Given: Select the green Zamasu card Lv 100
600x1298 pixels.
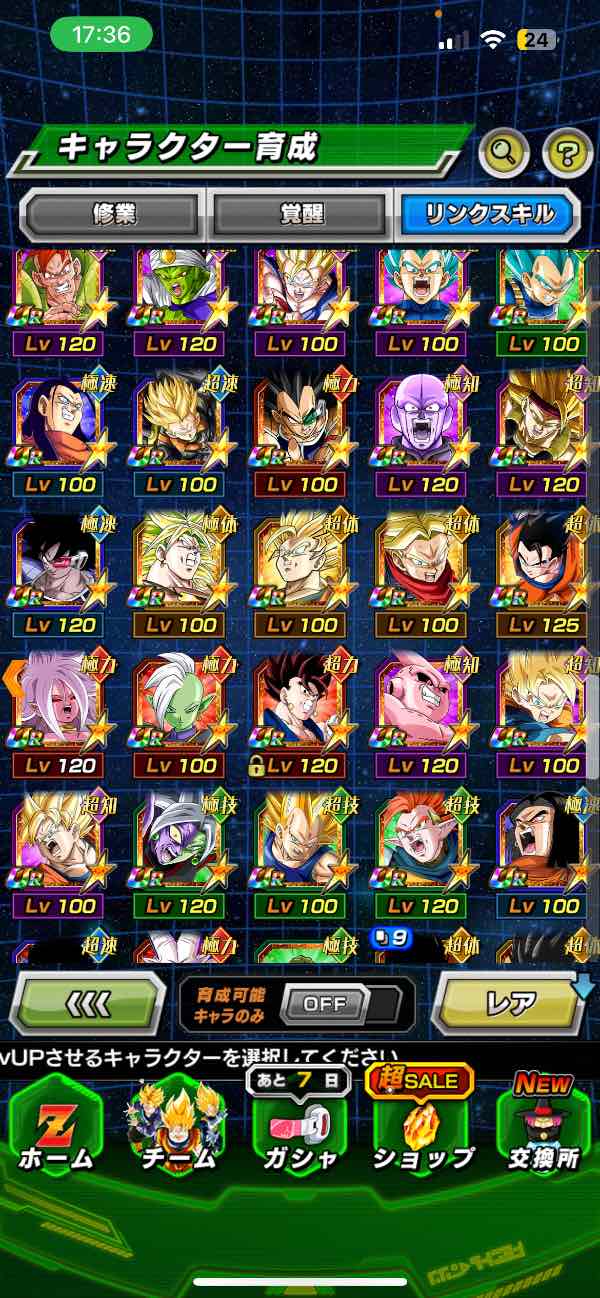Looking at the screenshot, I should 180,705.
